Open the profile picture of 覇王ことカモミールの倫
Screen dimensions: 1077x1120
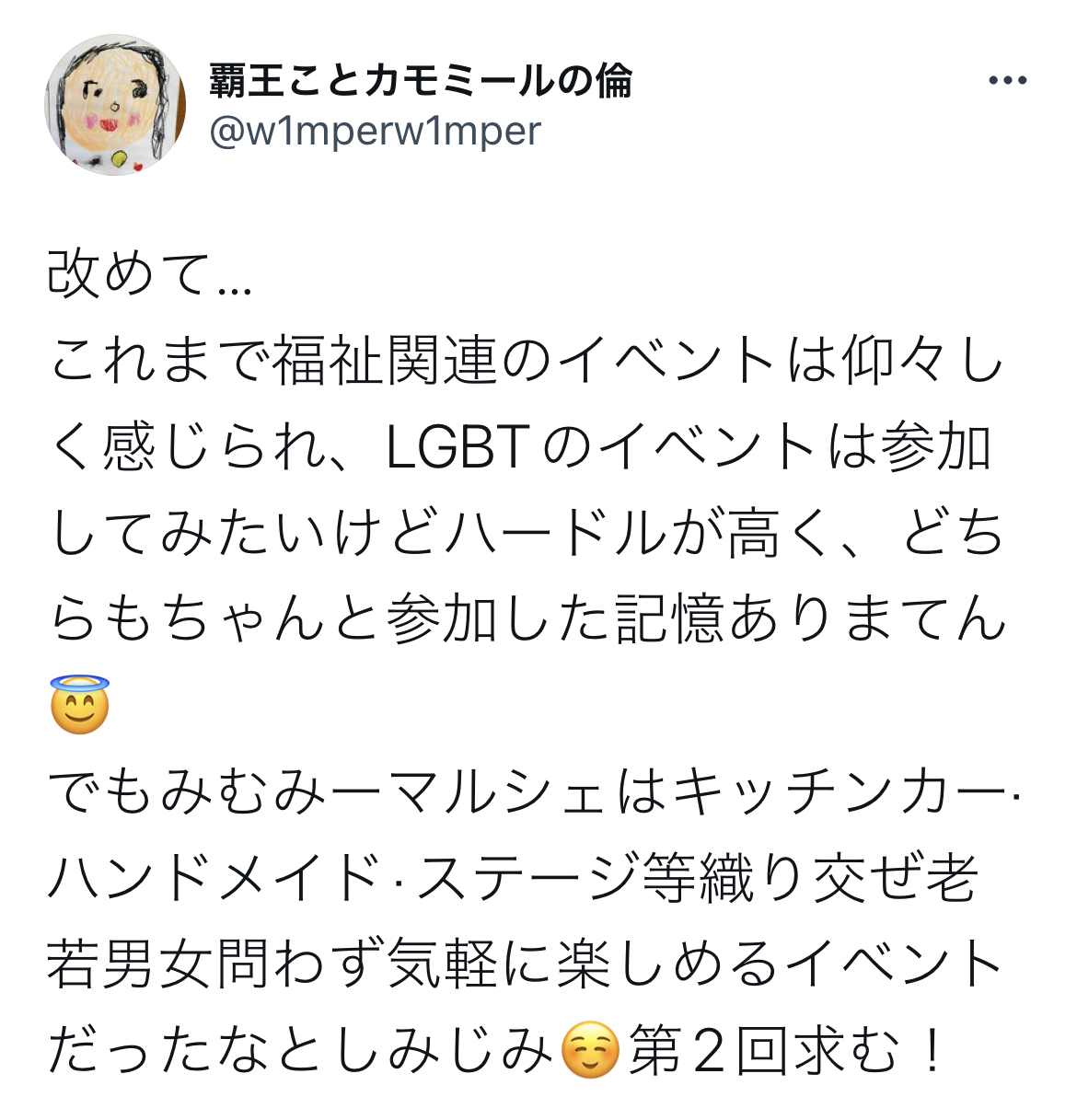[115, 106]
